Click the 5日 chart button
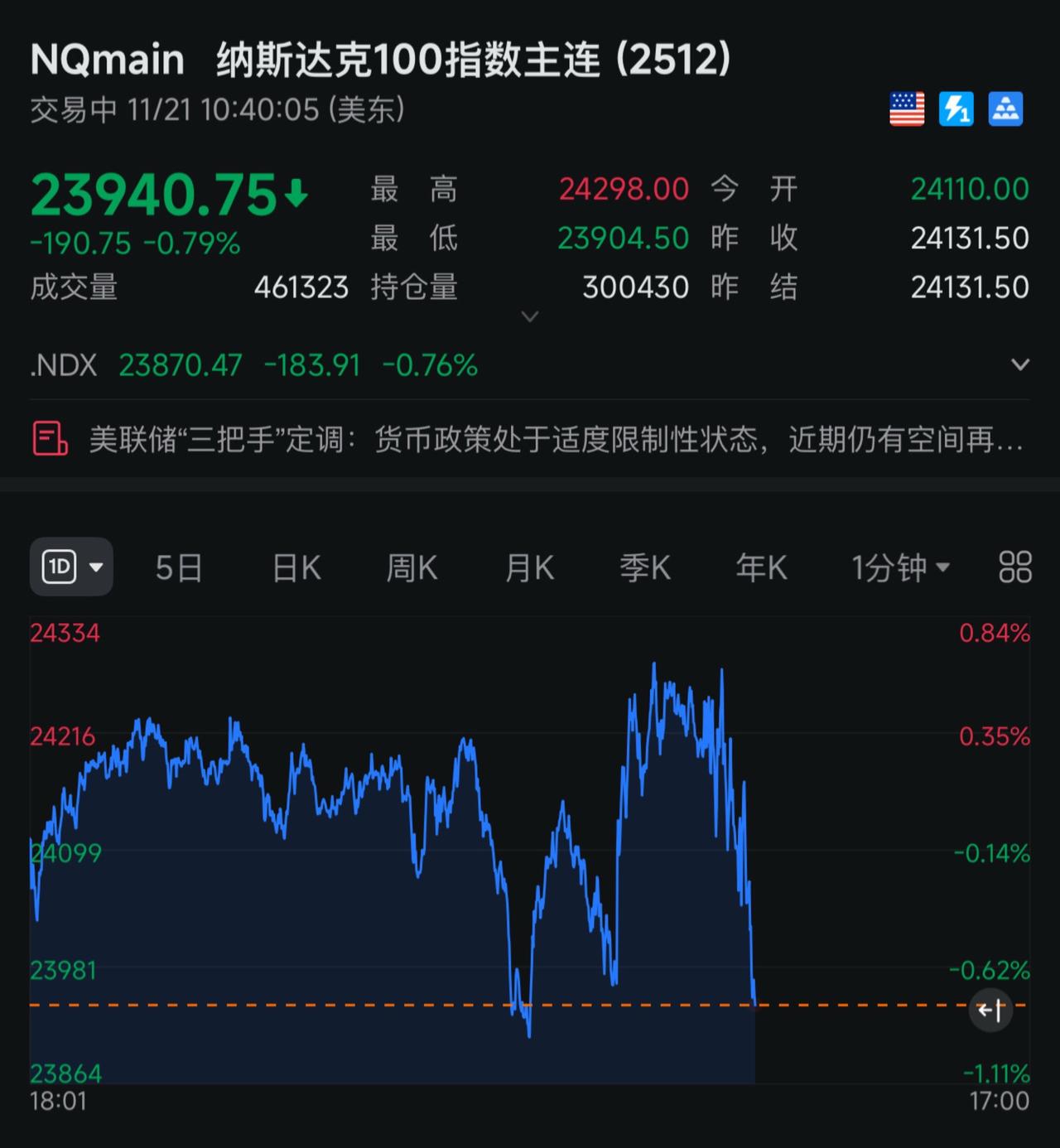This screenshot has width=1060, height=1148. (177, 567)
